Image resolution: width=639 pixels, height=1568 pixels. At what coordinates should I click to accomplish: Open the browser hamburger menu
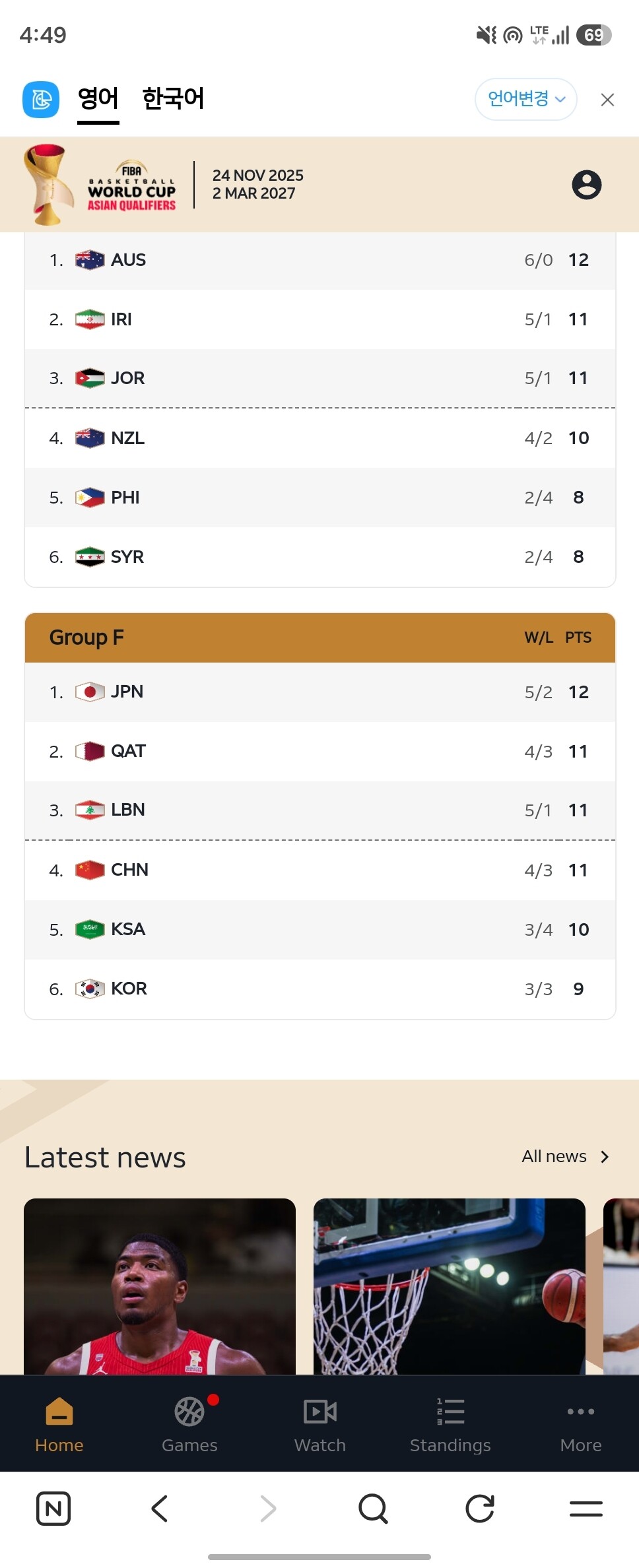586,1509
